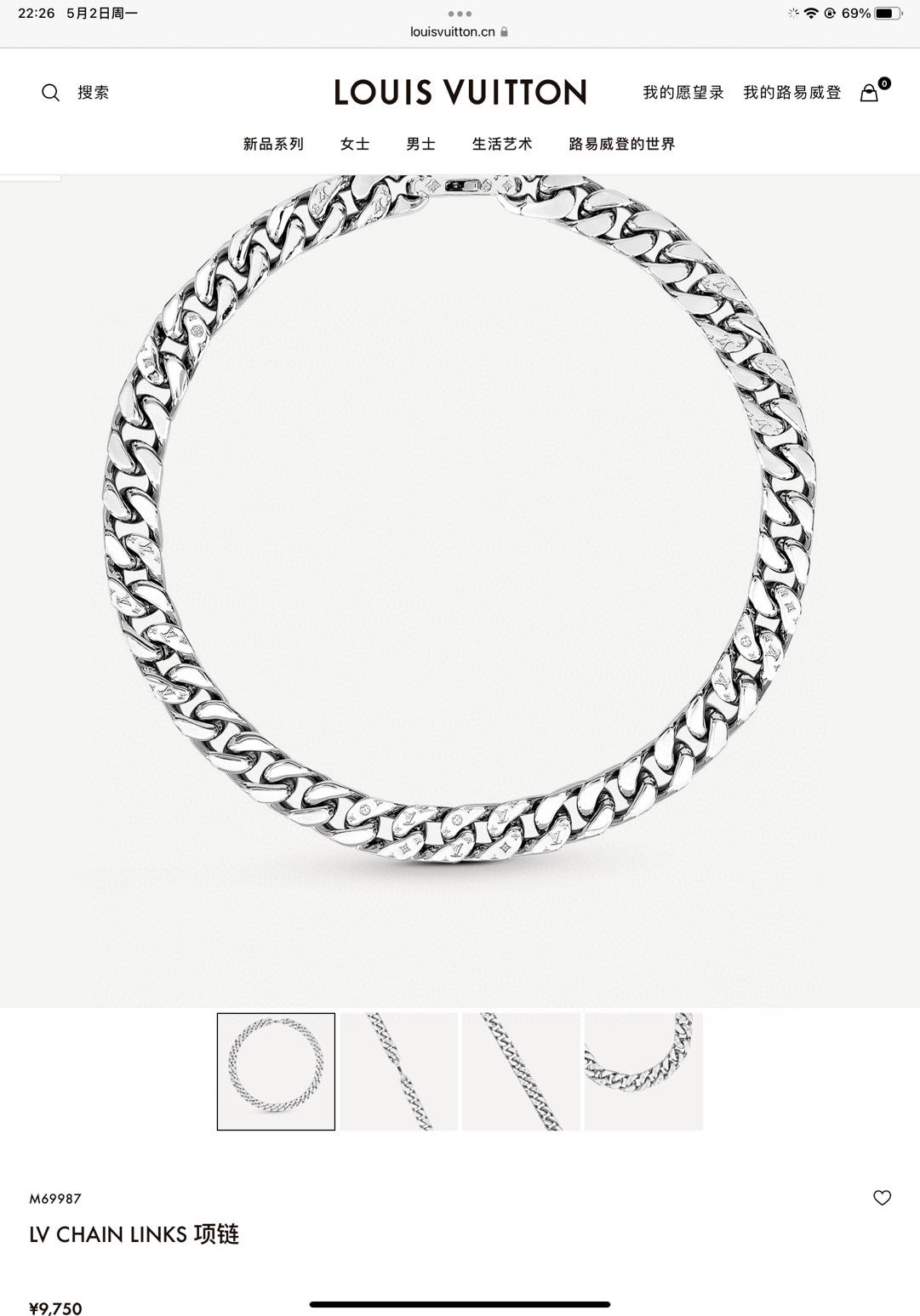Open my wishlist (我的愿望录)

tap(683, 93)
